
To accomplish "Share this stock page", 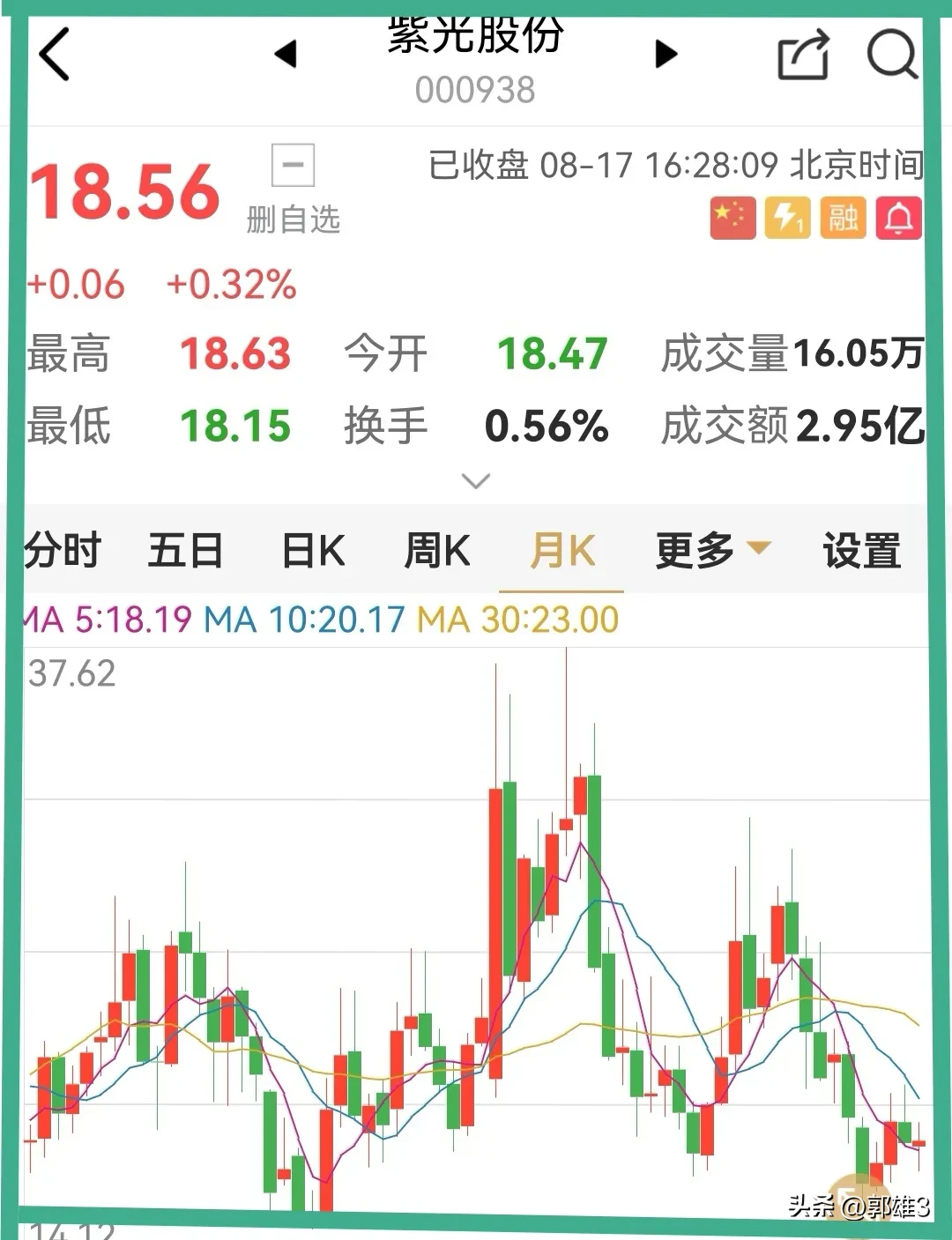I will click(803, 55).
